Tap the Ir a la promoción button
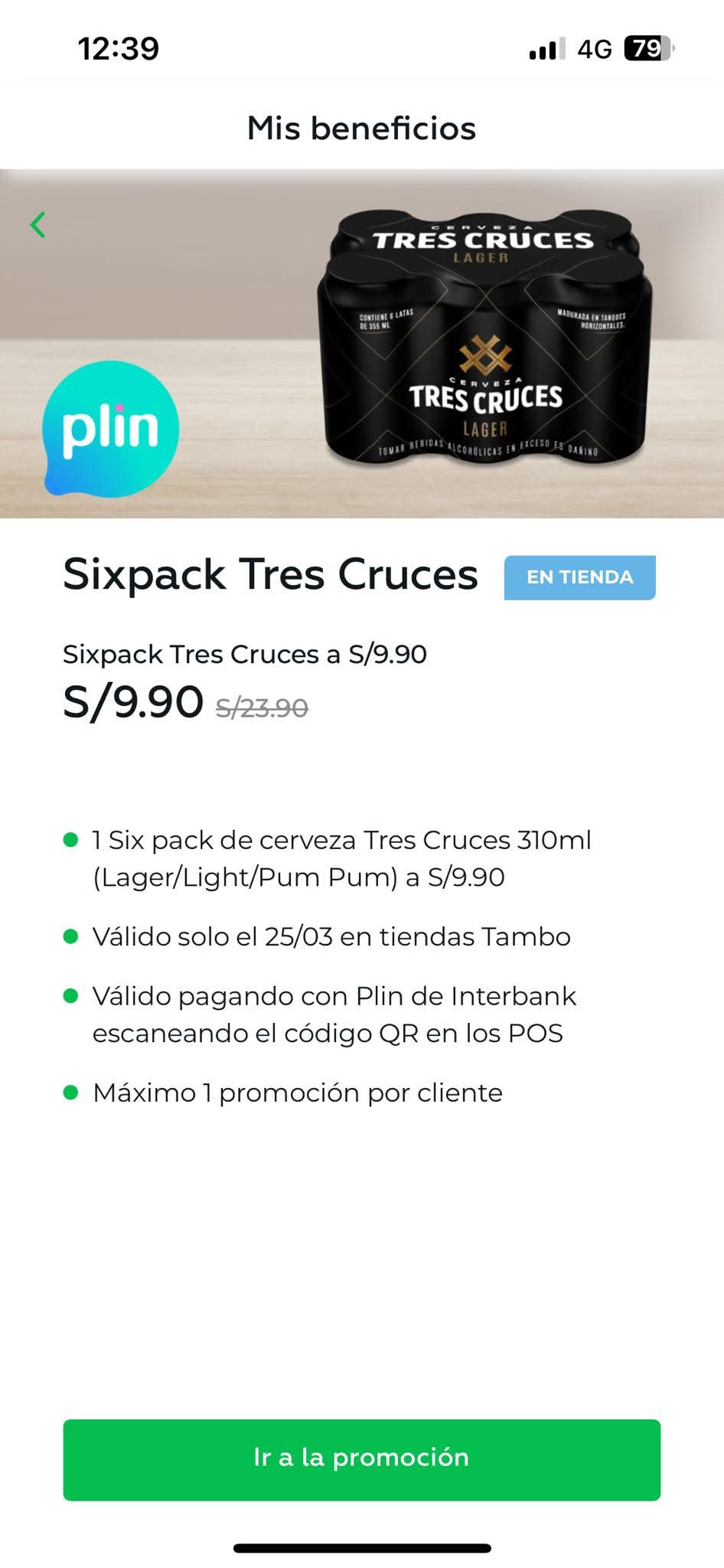 click(361, 1459)
